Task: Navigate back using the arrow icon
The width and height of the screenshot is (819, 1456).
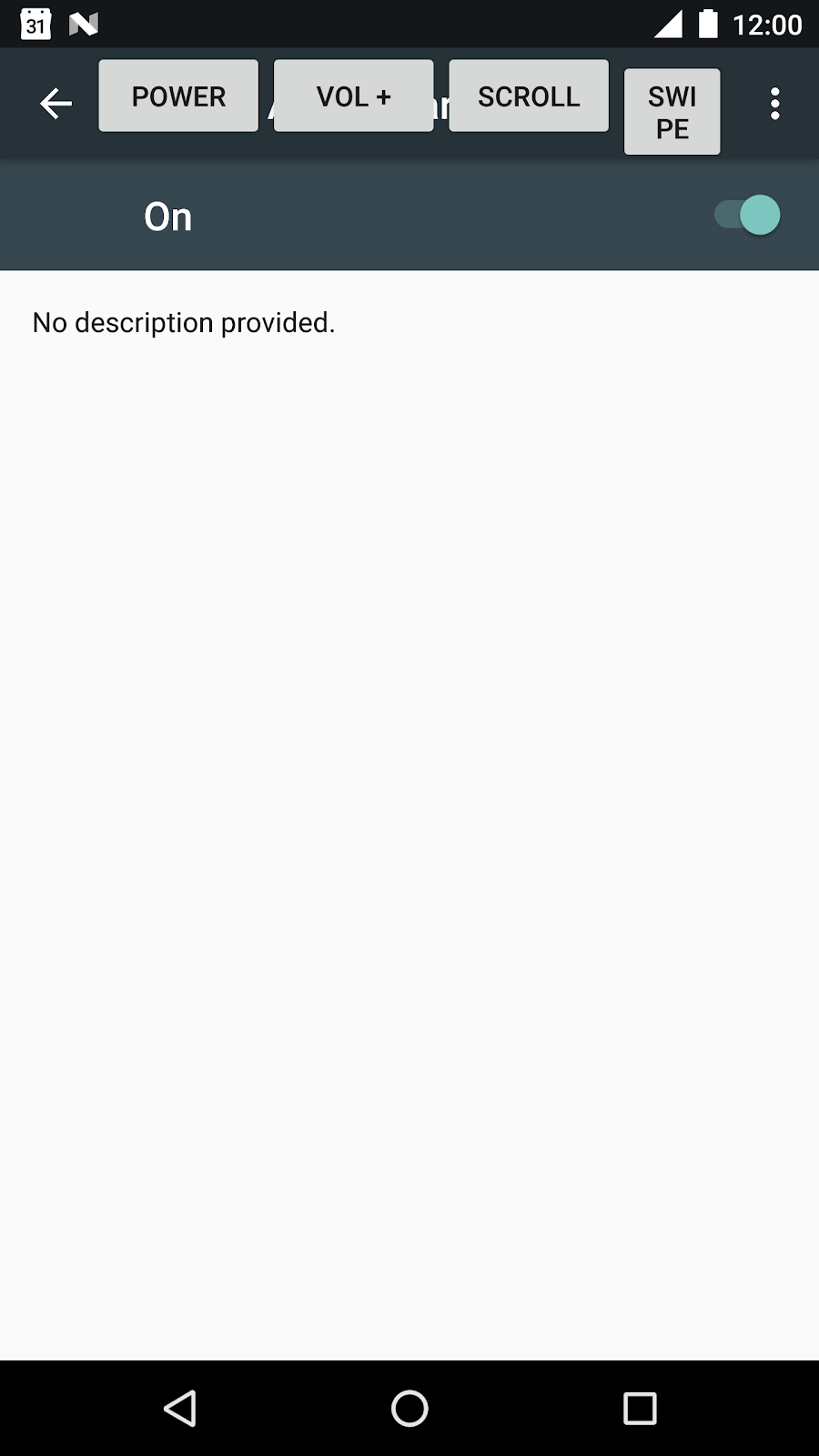Action: 55,103
